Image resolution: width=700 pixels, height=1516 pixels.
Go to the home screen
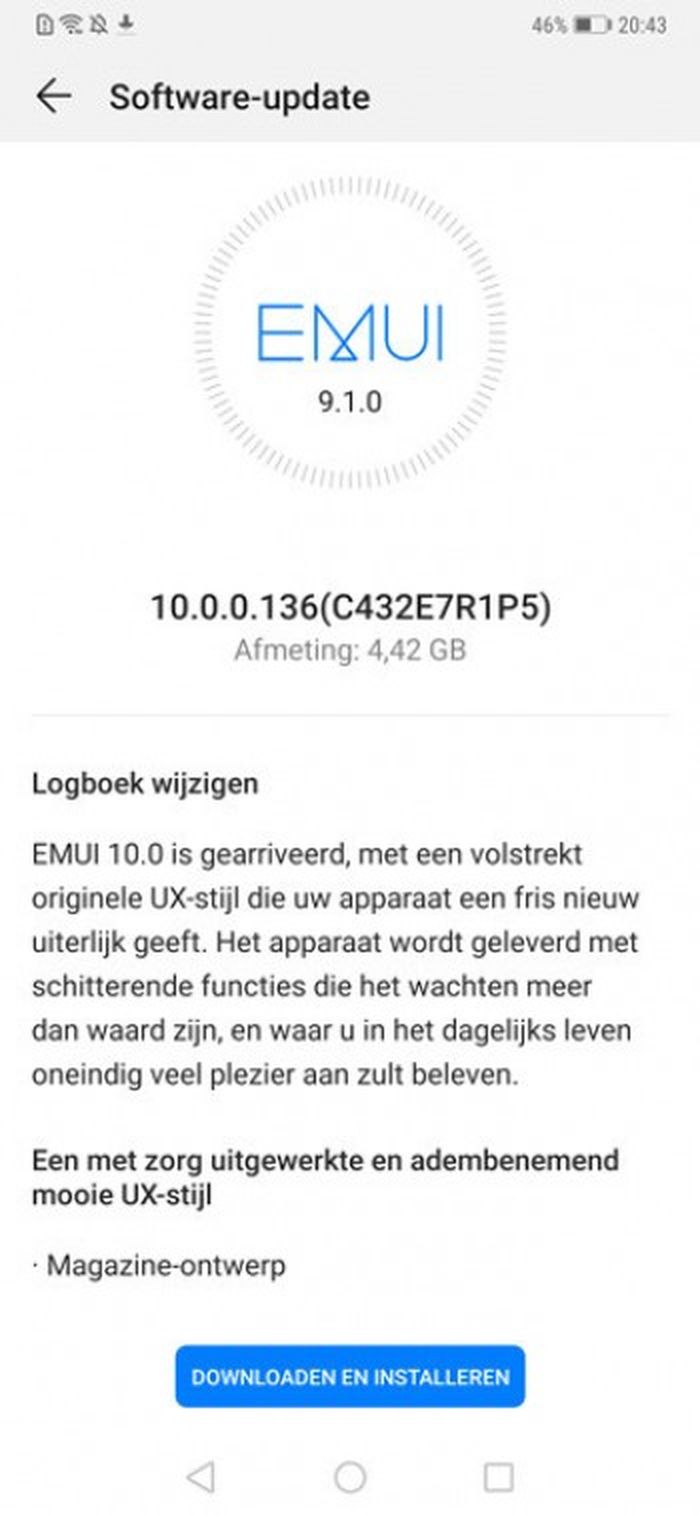(350, 1476)
